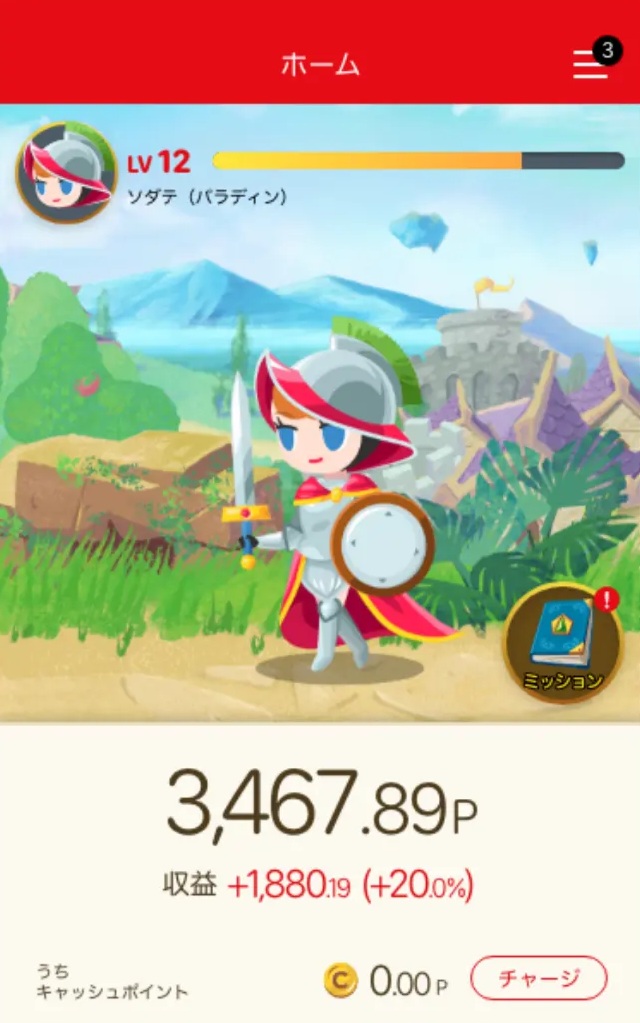
Task: Open the paladin character avatar
Action: 65,172
